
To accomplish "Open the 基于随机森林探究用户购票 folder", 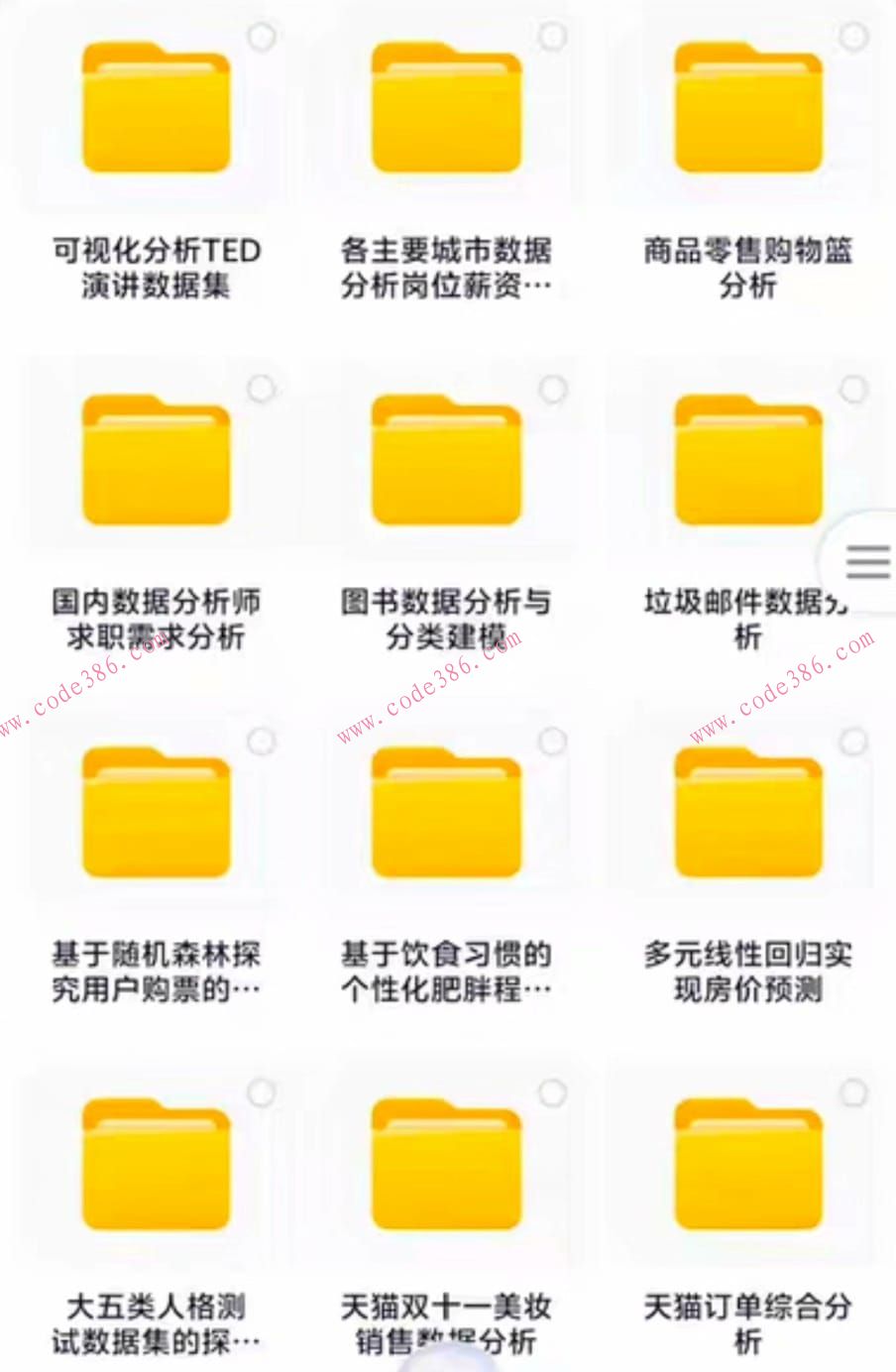I will click(x=154, y=813).
